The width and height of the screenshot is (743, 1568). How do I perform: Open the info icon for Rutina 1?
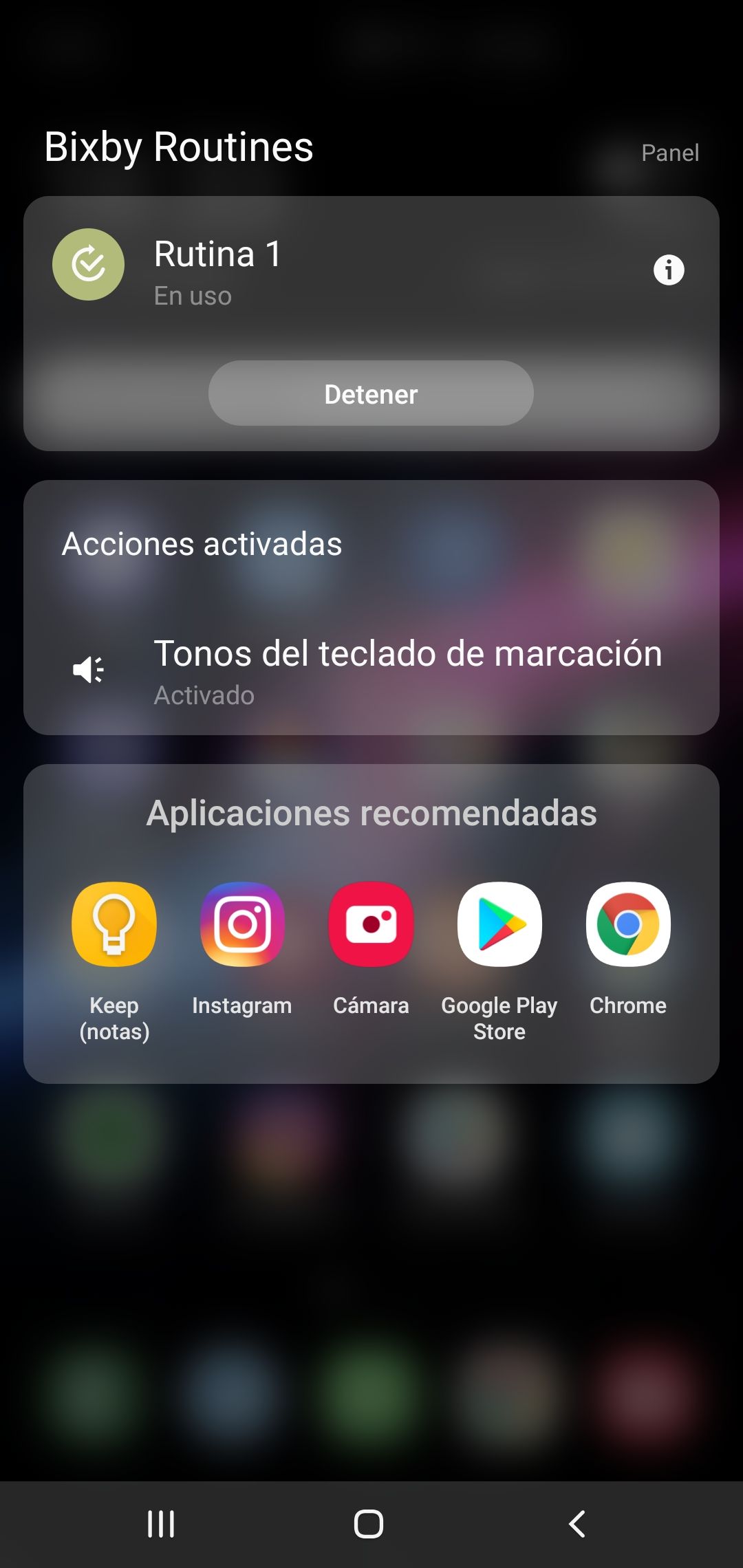(668, 270)
